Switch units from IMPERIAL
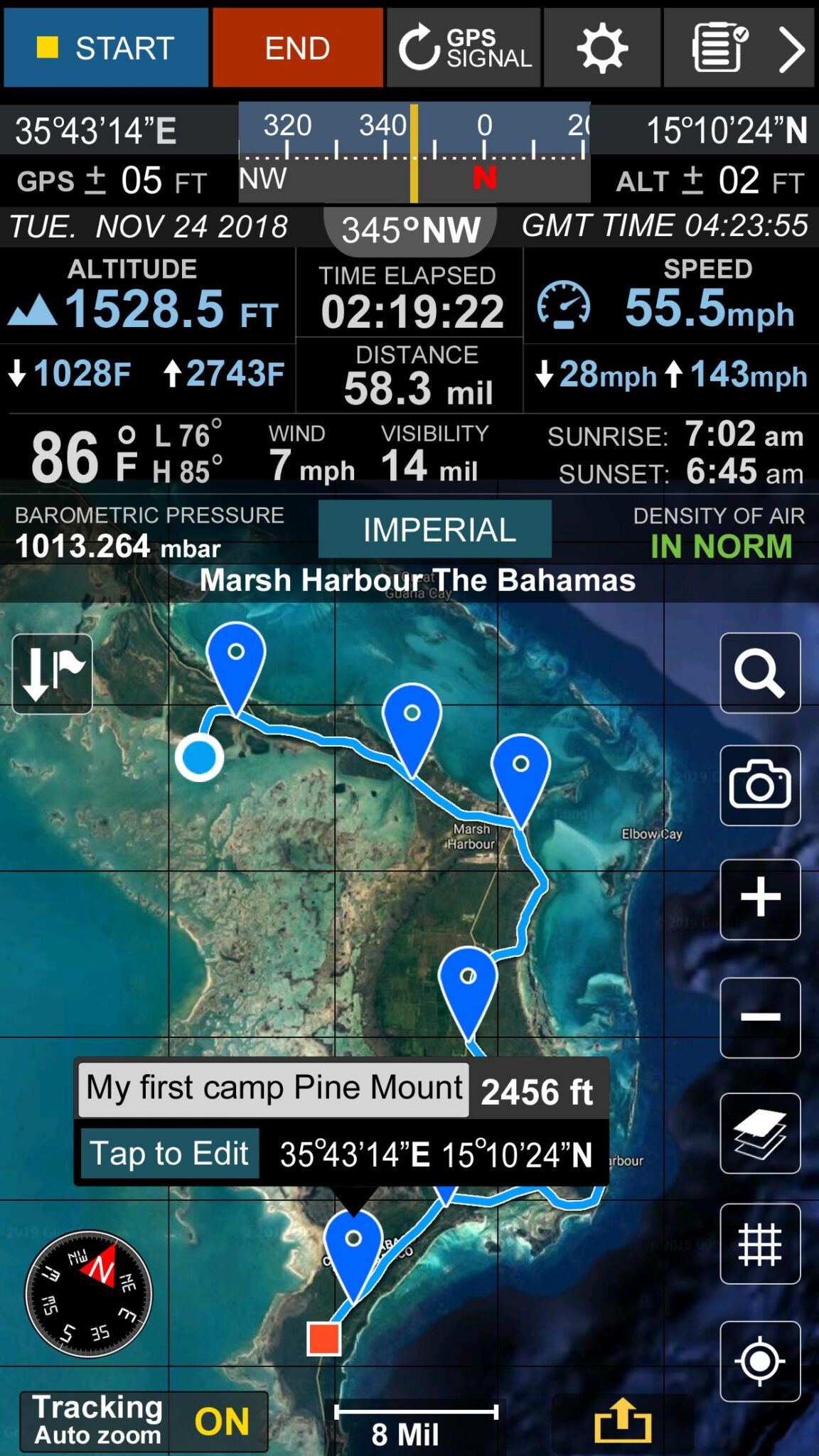819x1456 pixels. [436, 529]
